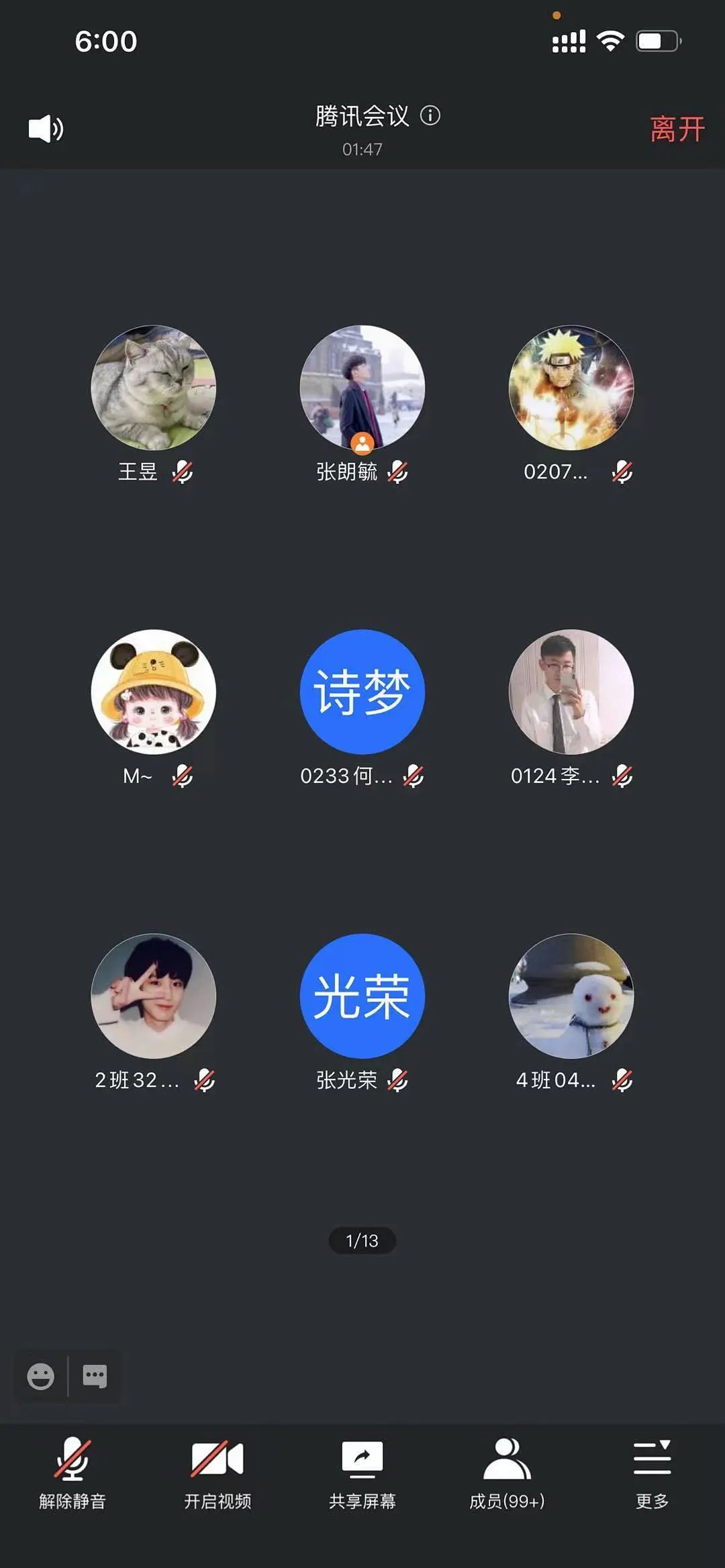Select participant 0233 何 with 诗梦 avatar
Screen dimensions: 725x1568
pos(362,692)
